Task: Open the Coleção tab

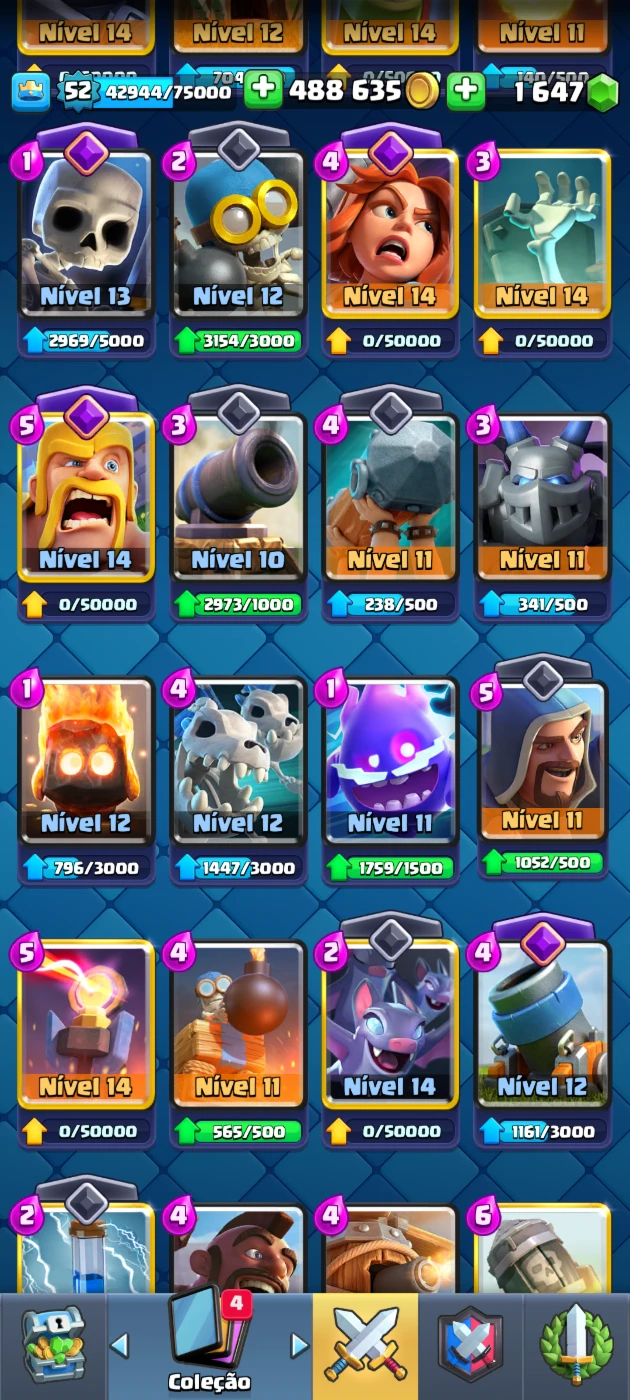Action: pos(209,1345)
